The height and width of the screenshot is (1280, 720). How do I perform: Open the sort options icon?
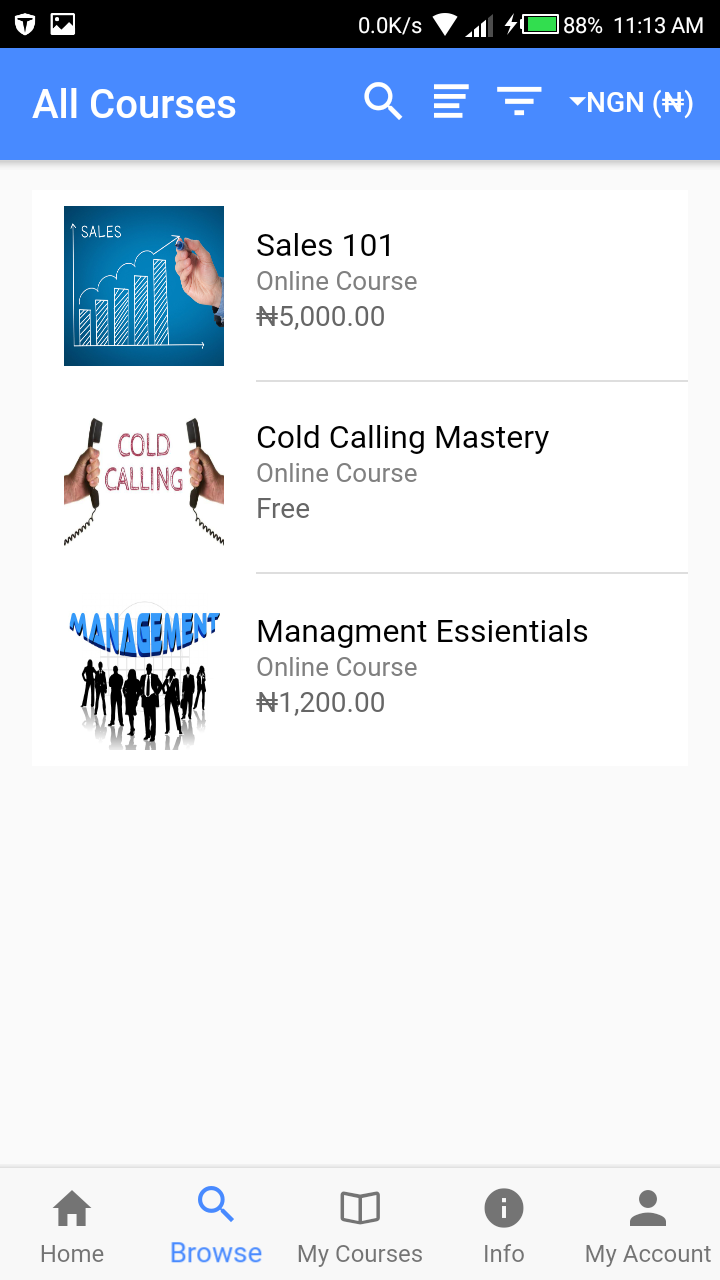point(450,103)
